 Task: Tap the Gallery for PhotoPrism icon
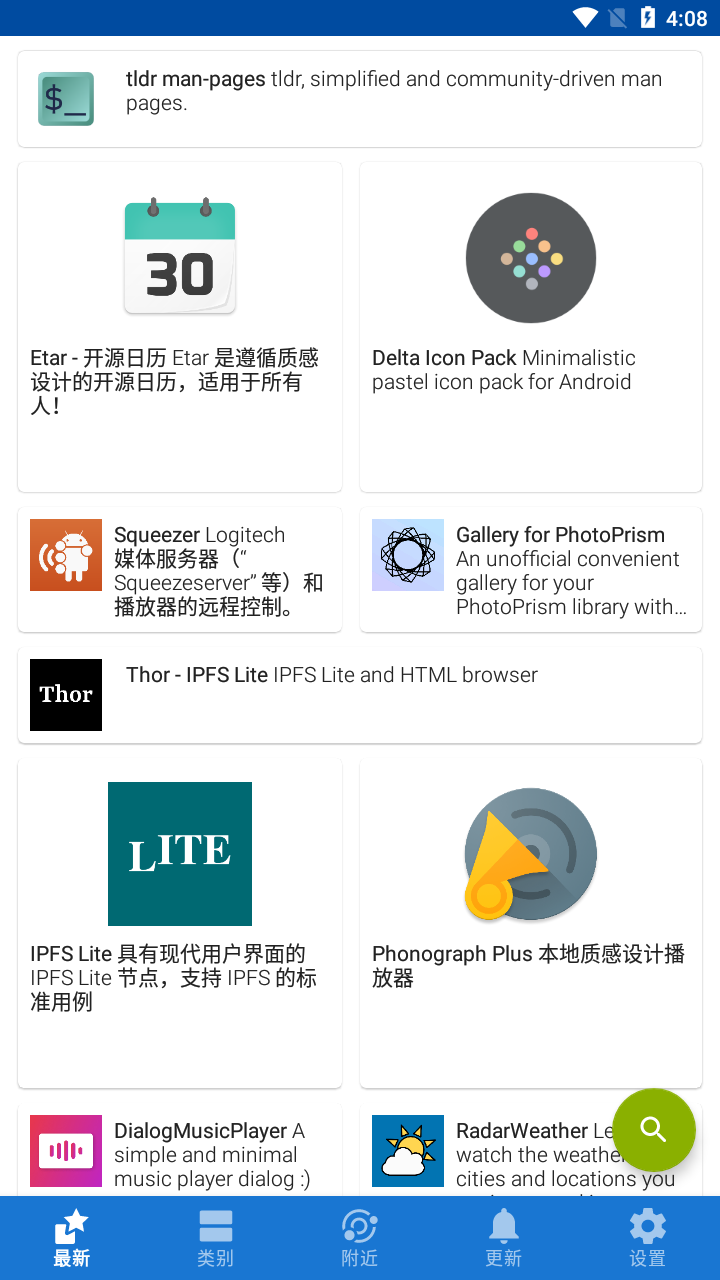coord(408,554)
